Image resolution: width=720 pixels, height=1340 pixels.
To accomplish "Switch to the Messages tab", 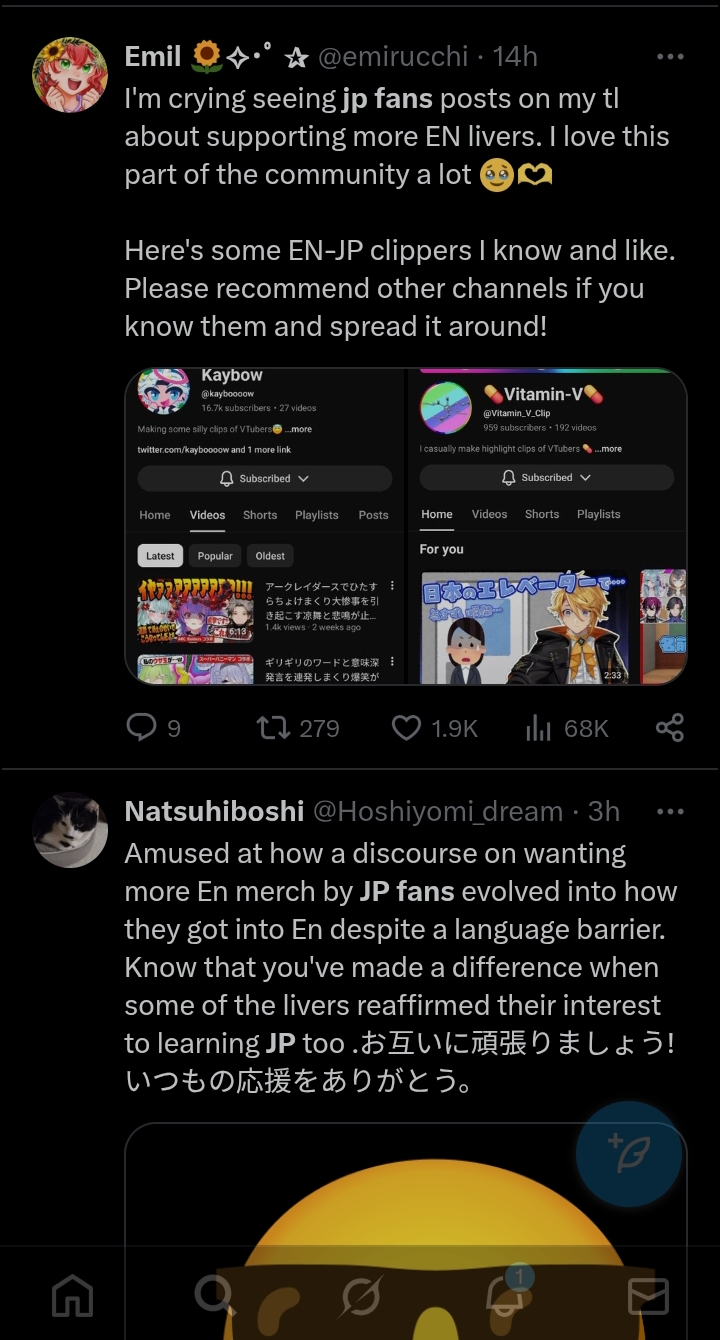I will [648, 1296].
